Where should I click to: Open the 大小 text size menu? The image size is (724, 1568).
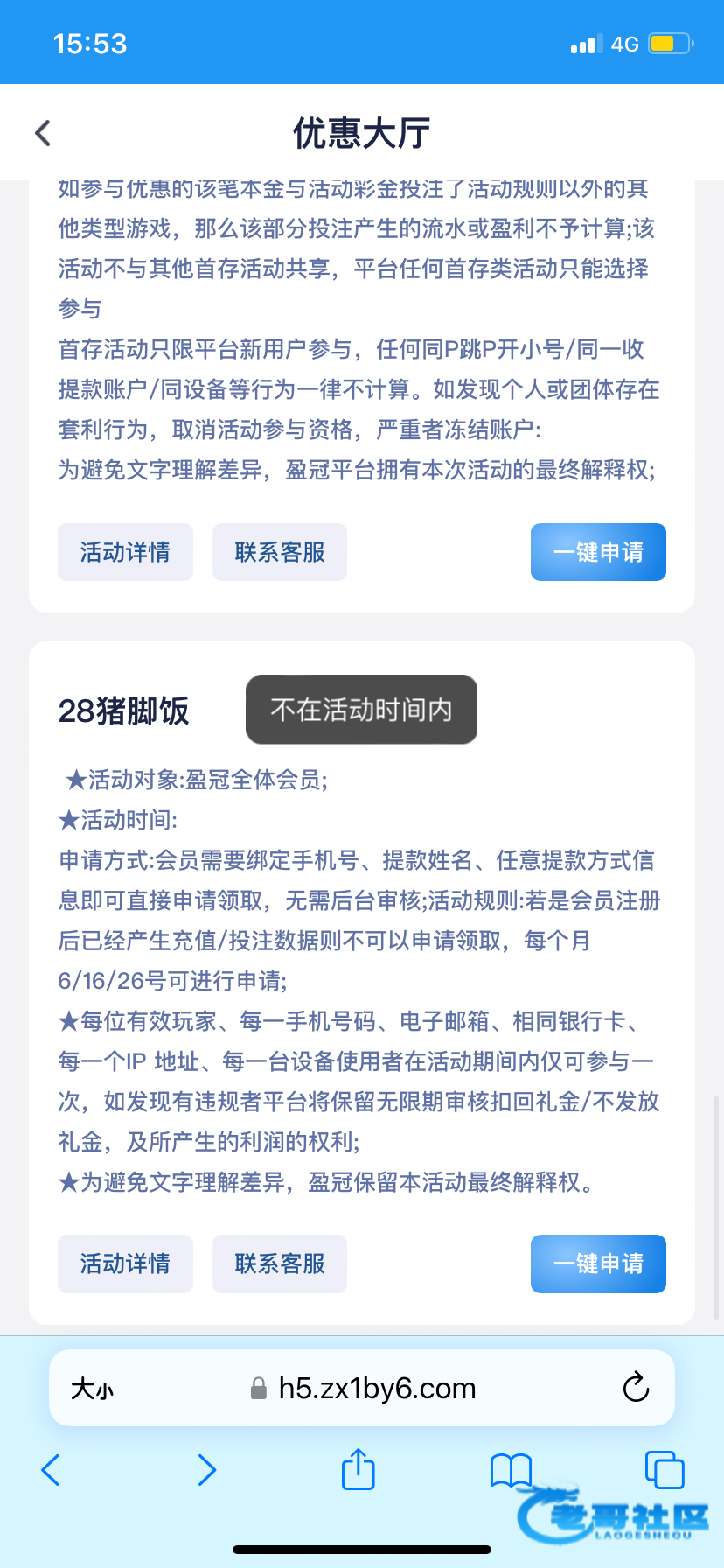coord(92,1389)
